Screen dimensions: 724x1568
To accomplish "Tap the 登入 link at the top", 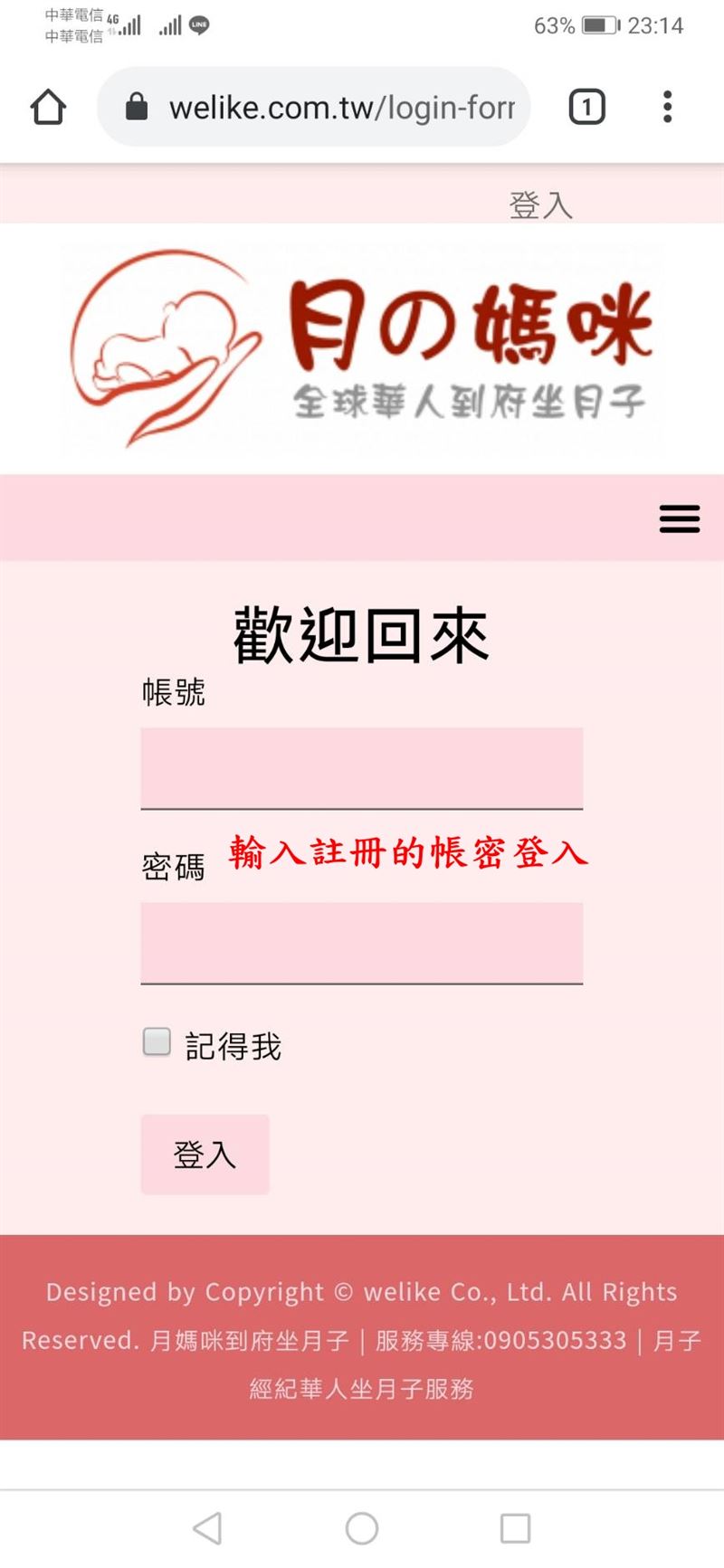I will (540, 205).
